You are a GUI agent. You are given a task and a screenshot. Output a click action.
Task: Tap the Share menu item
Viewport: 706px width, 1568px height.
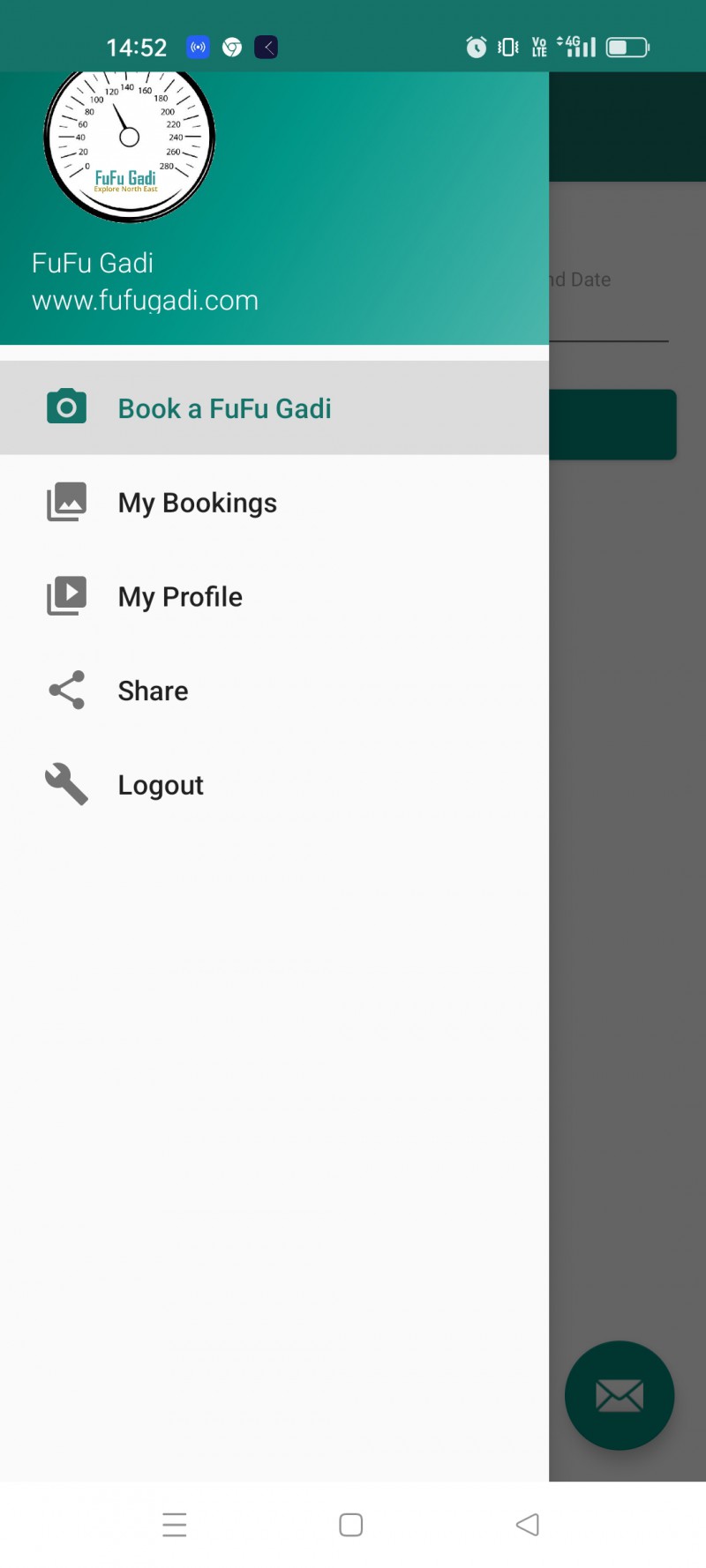[x=274, y=691]
